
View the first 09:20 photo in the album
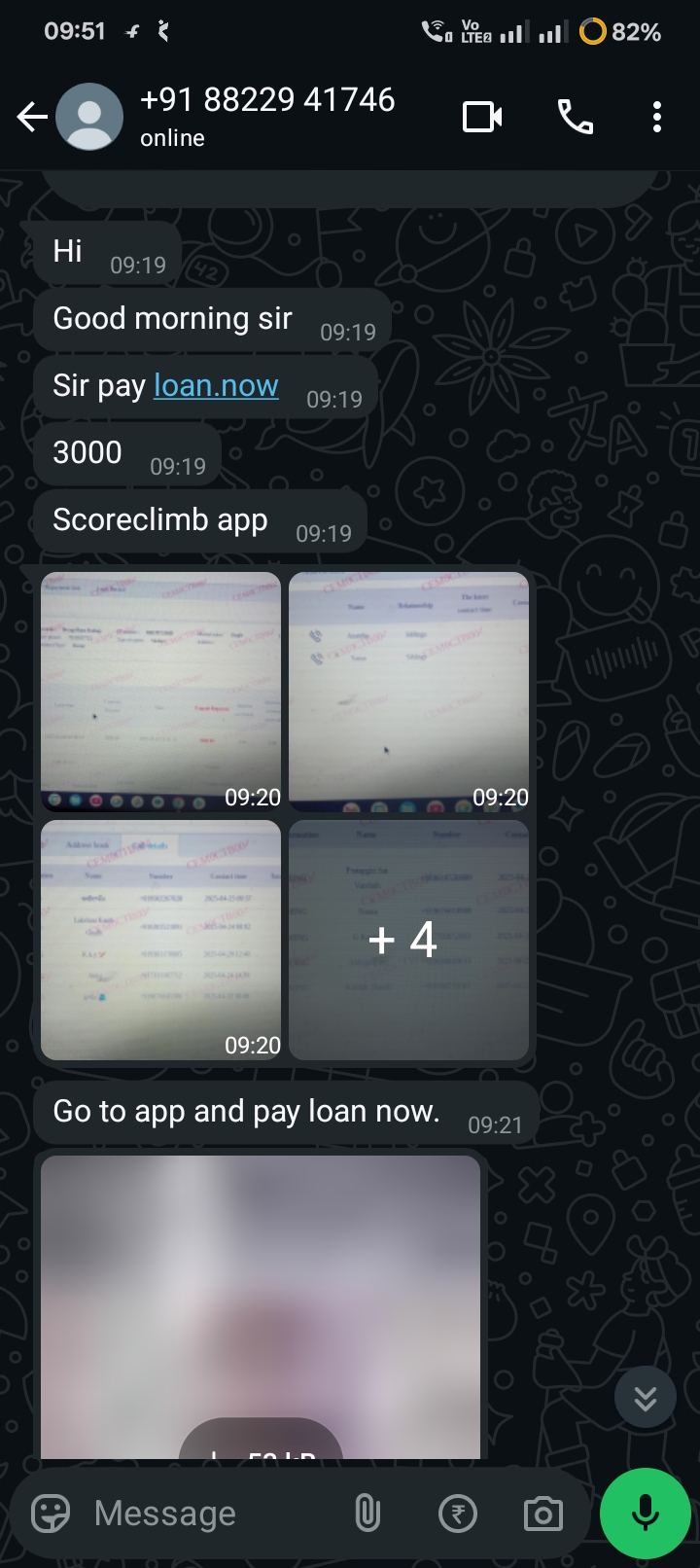click(x=160, y=692)
